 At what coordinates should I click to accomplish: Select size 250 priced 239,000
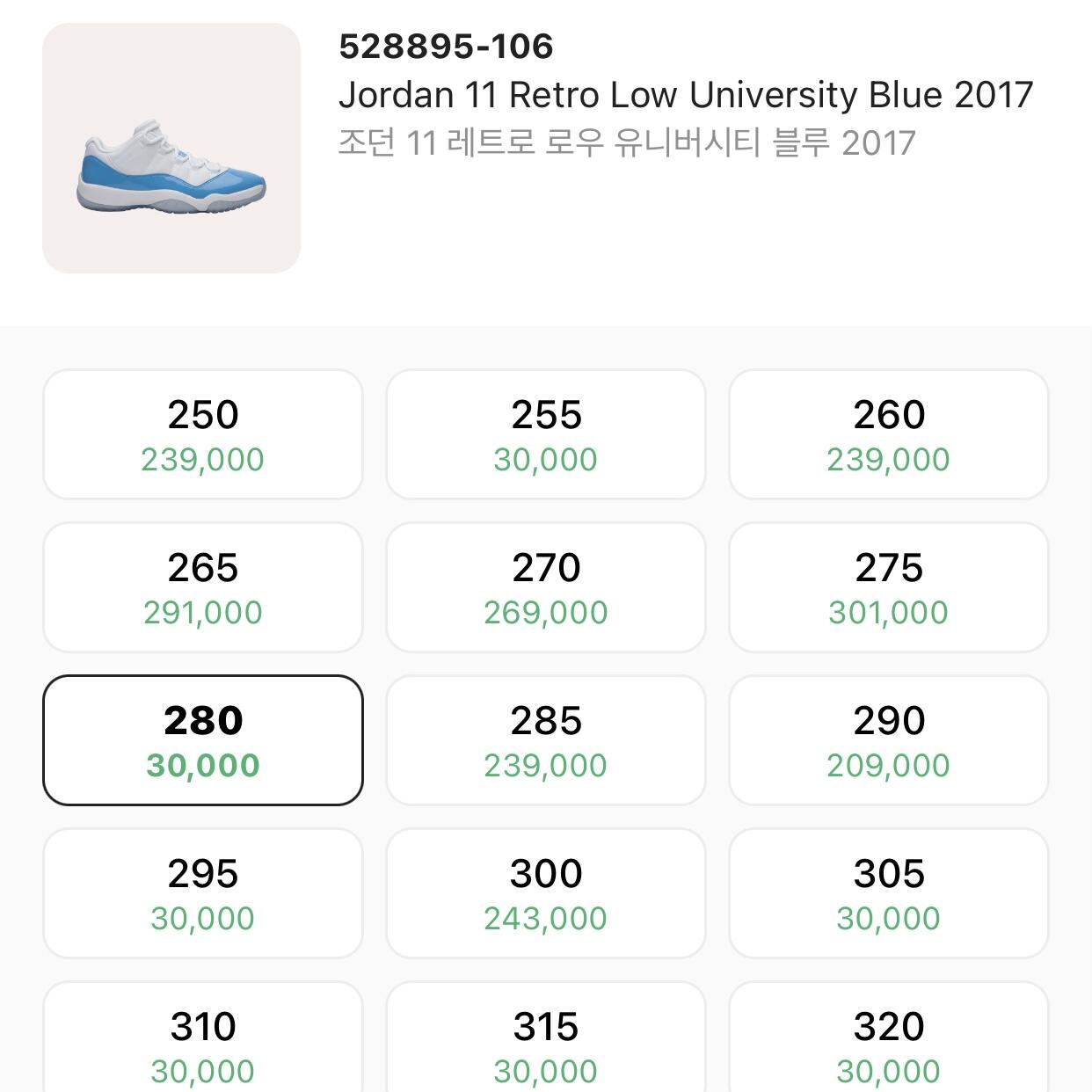tap(203, 434)
